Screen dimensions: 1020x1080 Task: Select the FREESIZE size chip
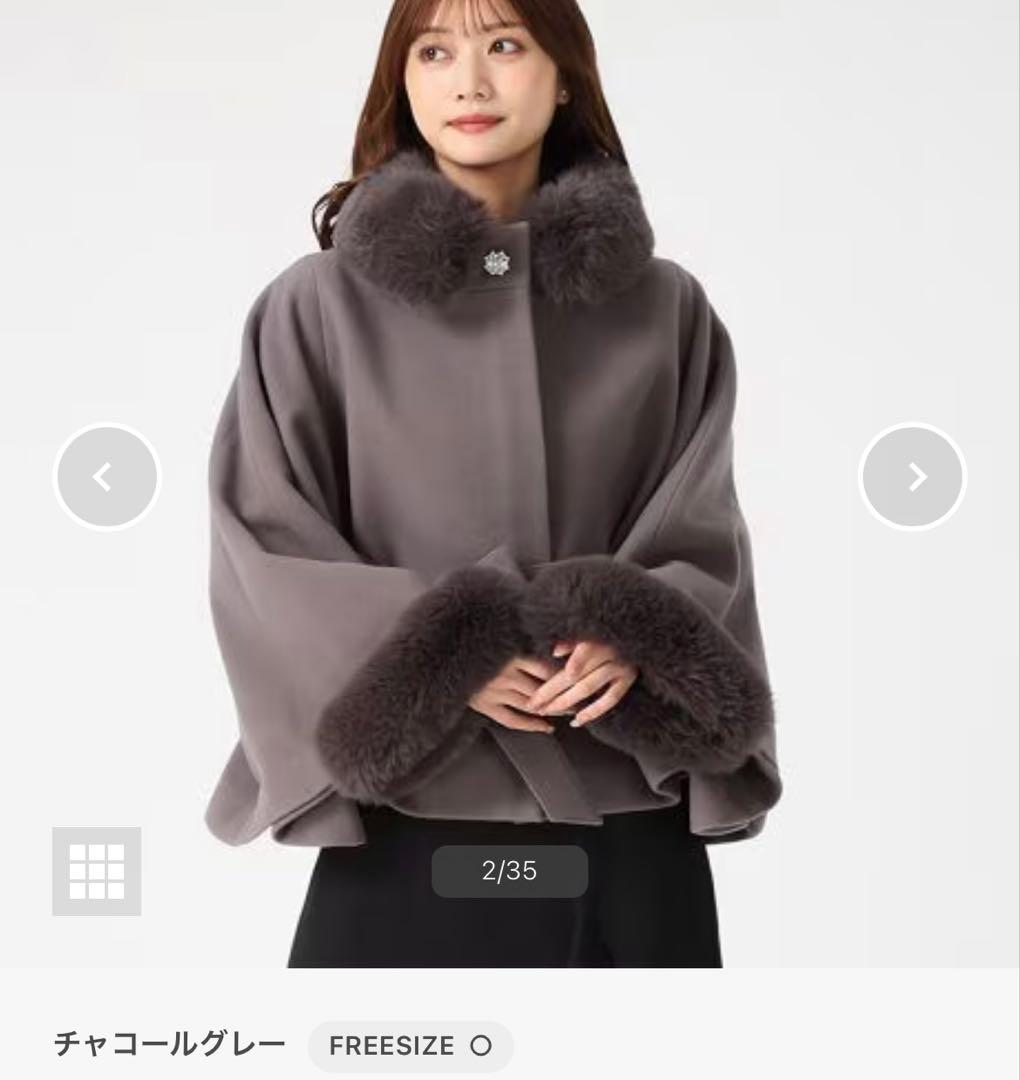[x=410, y=1046]
